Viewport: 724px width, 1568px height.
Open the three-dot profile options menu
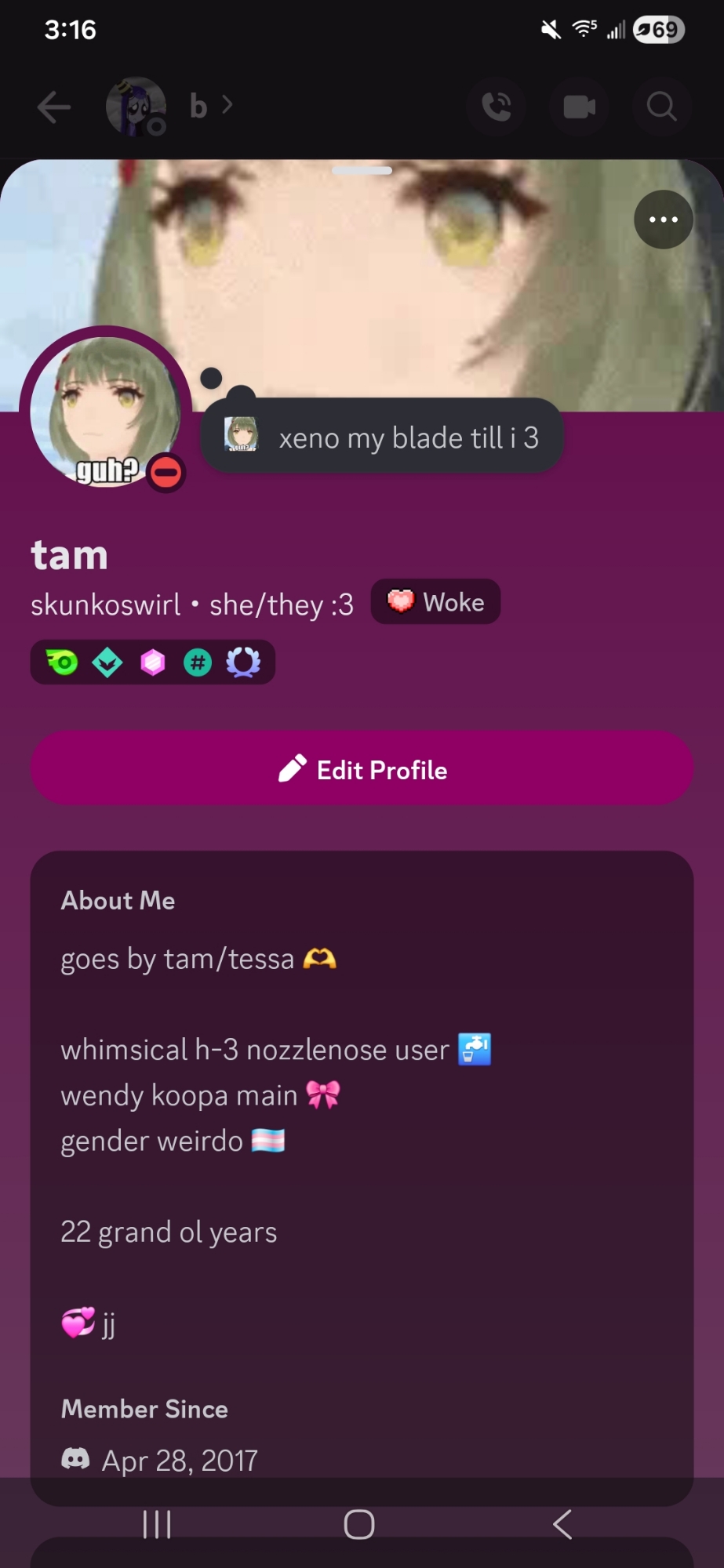[x=663, y=220]
